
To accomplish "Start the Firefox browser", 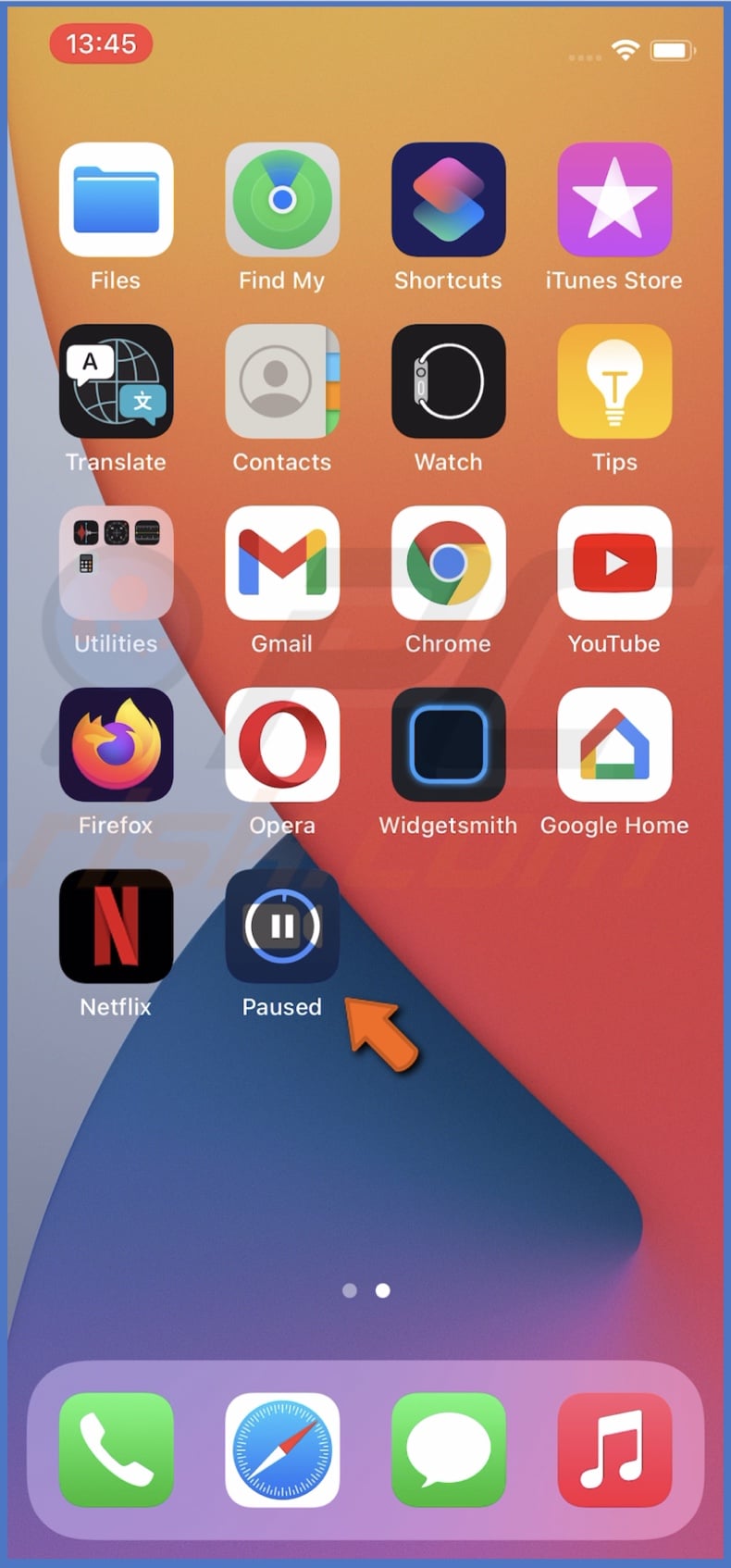I will [x=116, y=744].
